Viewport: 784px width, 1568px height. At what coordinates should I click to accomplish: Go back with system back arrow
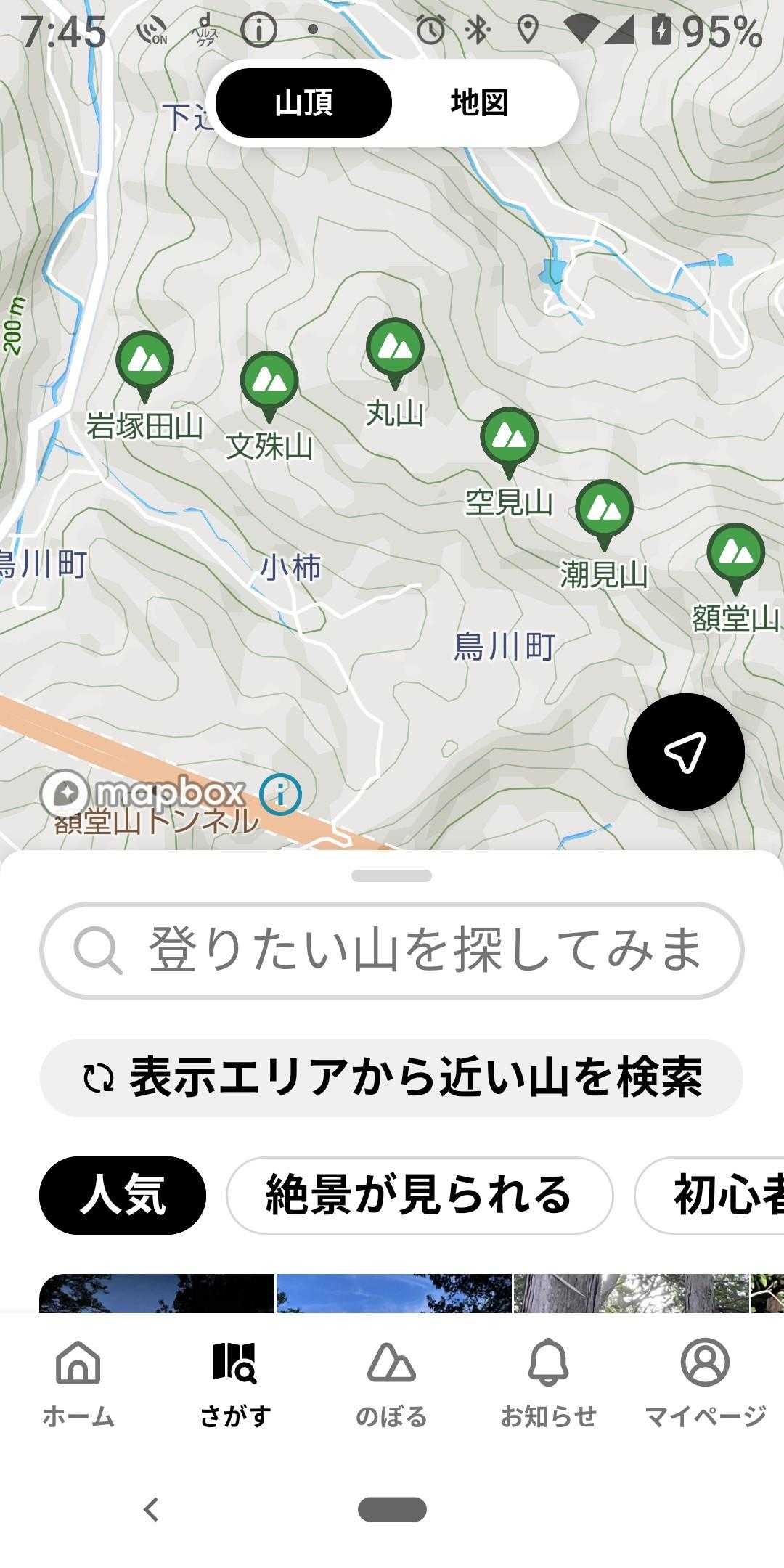pyautogui.click(x=151, y=1509)
